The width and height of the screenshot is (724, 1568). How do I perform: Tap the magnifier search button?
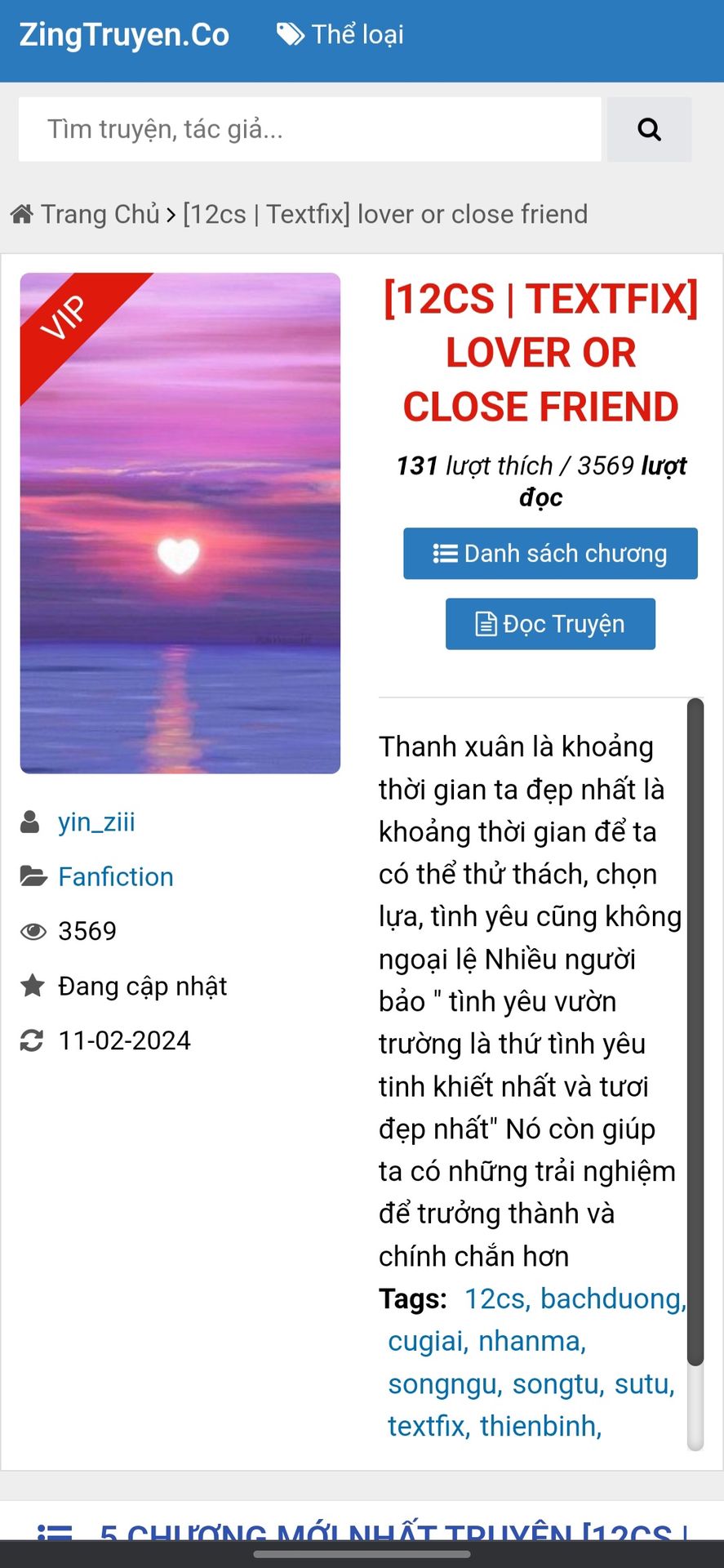coord(649,129)
